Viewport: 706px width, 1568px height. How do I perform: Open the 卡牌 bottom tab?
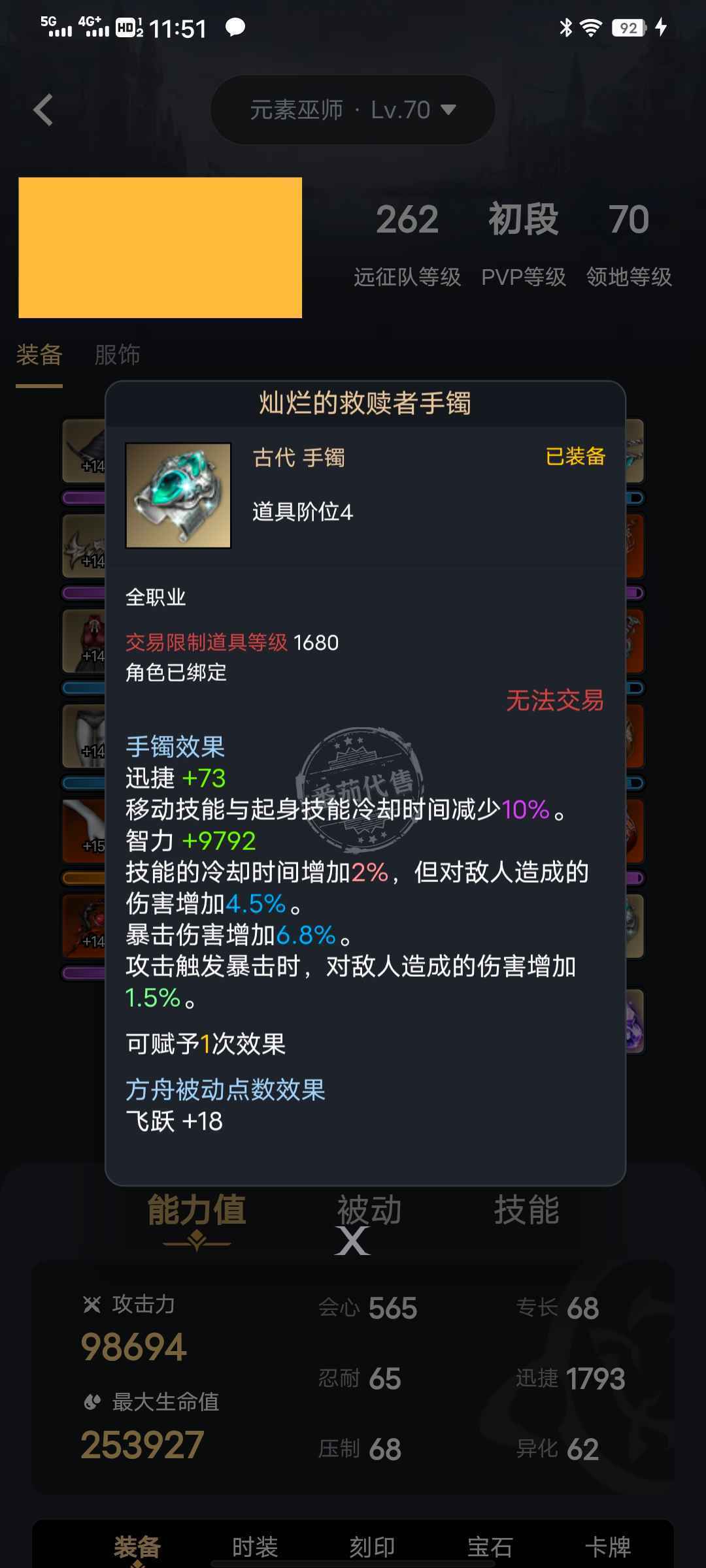pos(608,1547)
